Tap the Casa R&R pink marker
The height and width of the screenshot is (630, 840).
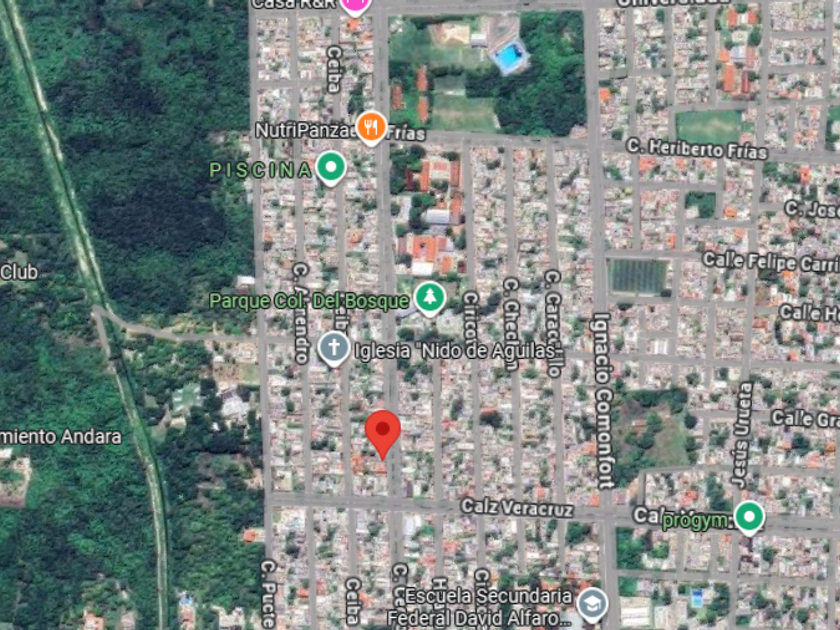click(x=354, y=4)
